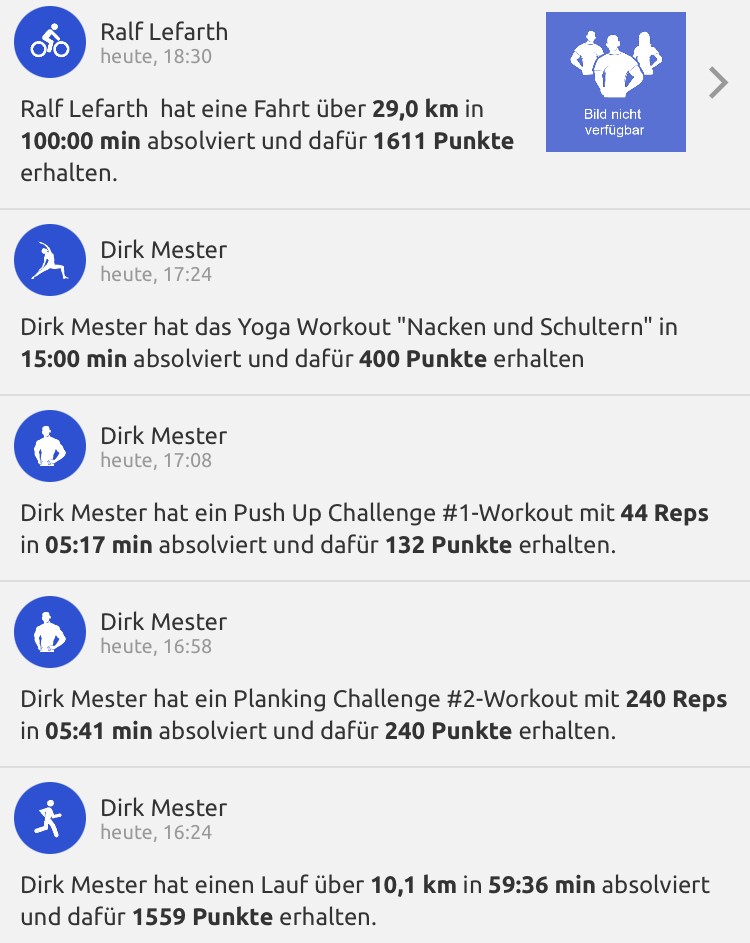View the unavailable image thumbnail on Ralf's ride

click(x=615, y=82)
